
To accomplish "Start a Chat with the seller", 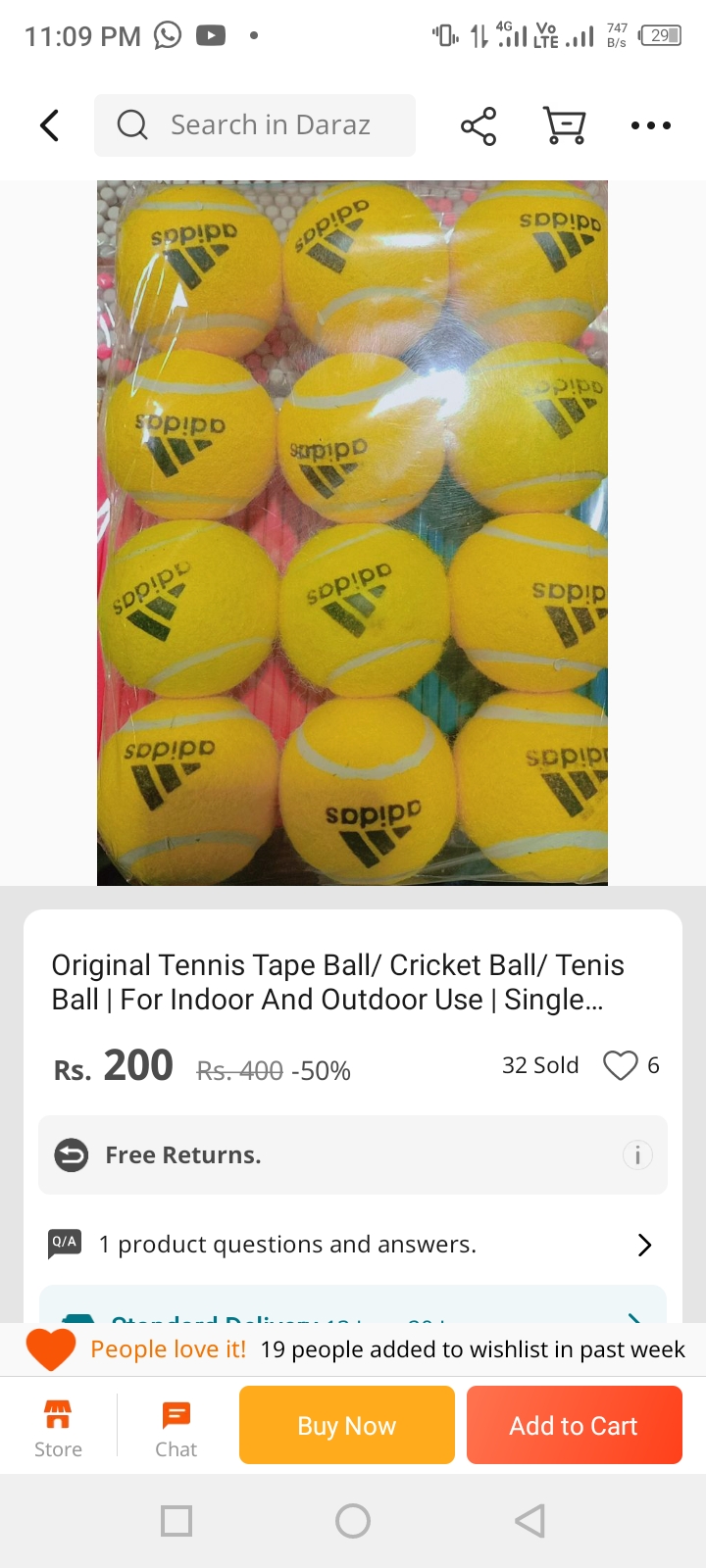I will click(x=176, y=1427).
